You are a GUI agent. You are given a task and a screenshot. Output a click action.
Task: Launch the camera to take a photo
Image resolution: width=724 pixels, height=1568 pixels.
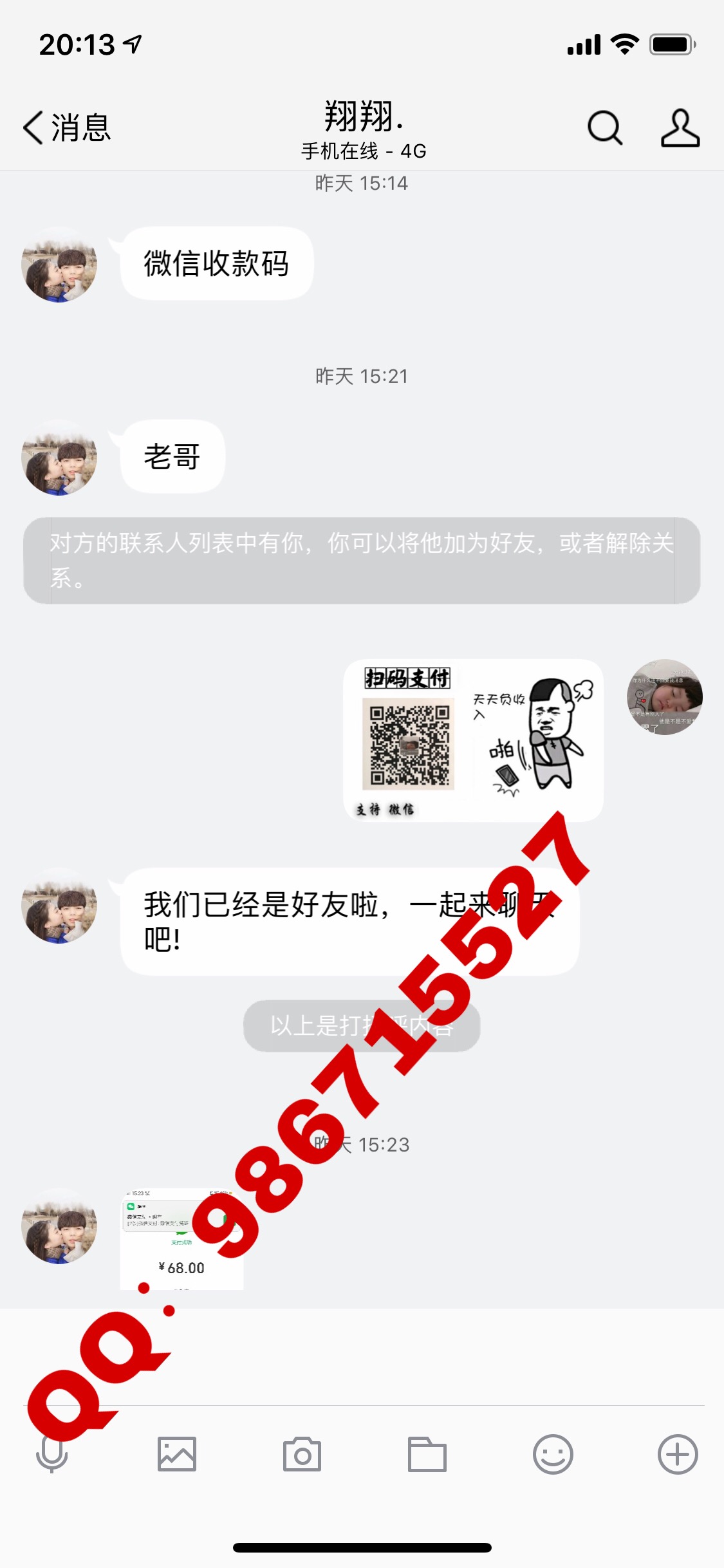(302, 1455)
